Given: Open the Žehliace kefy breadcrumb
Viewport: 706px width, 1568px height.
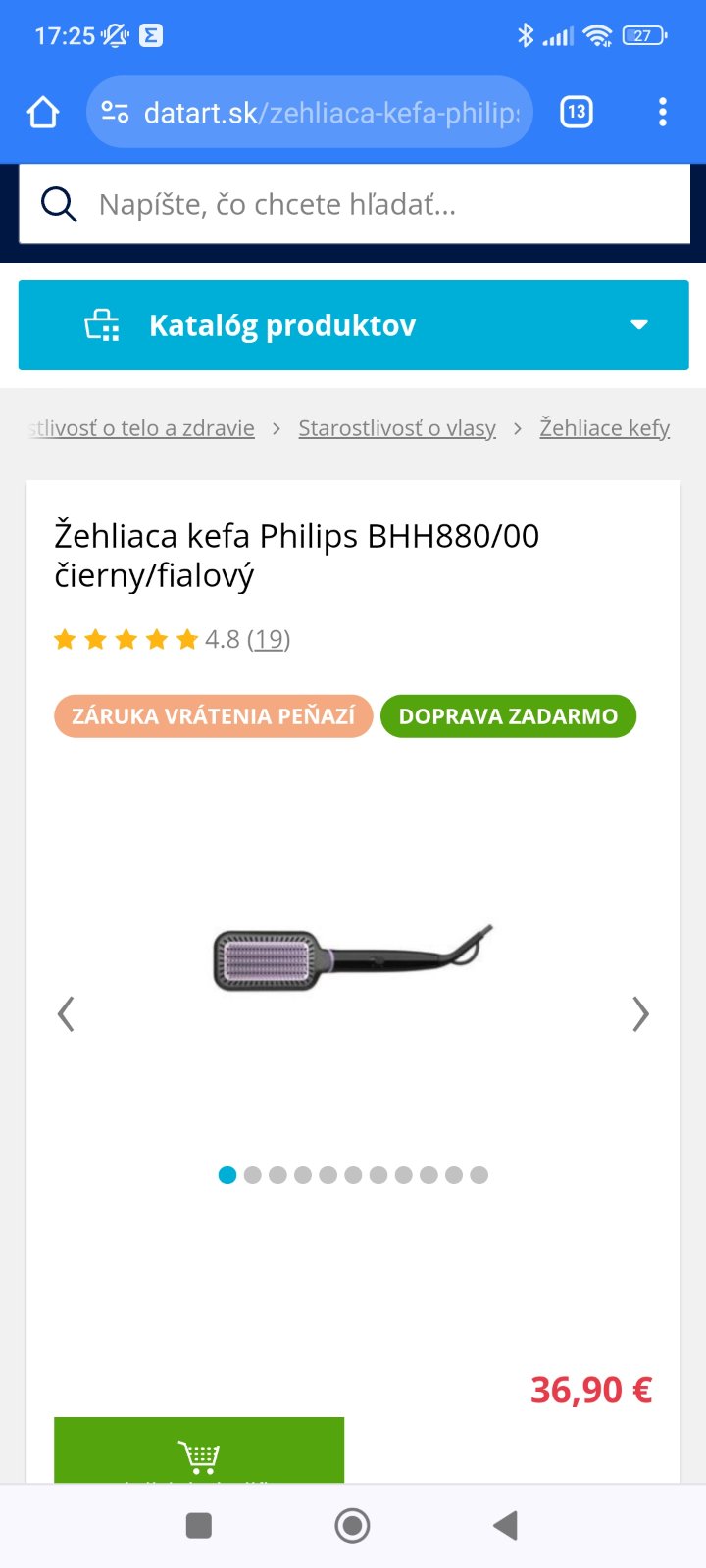Looking at the screenshot, I should 604,428.
